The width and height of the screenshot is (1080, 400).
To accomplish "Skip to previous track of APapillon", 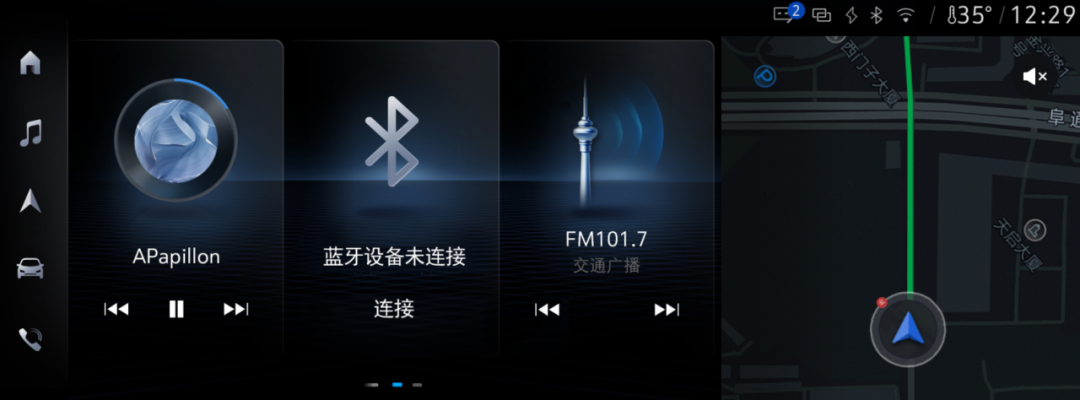I will click(x=117, y=309).
